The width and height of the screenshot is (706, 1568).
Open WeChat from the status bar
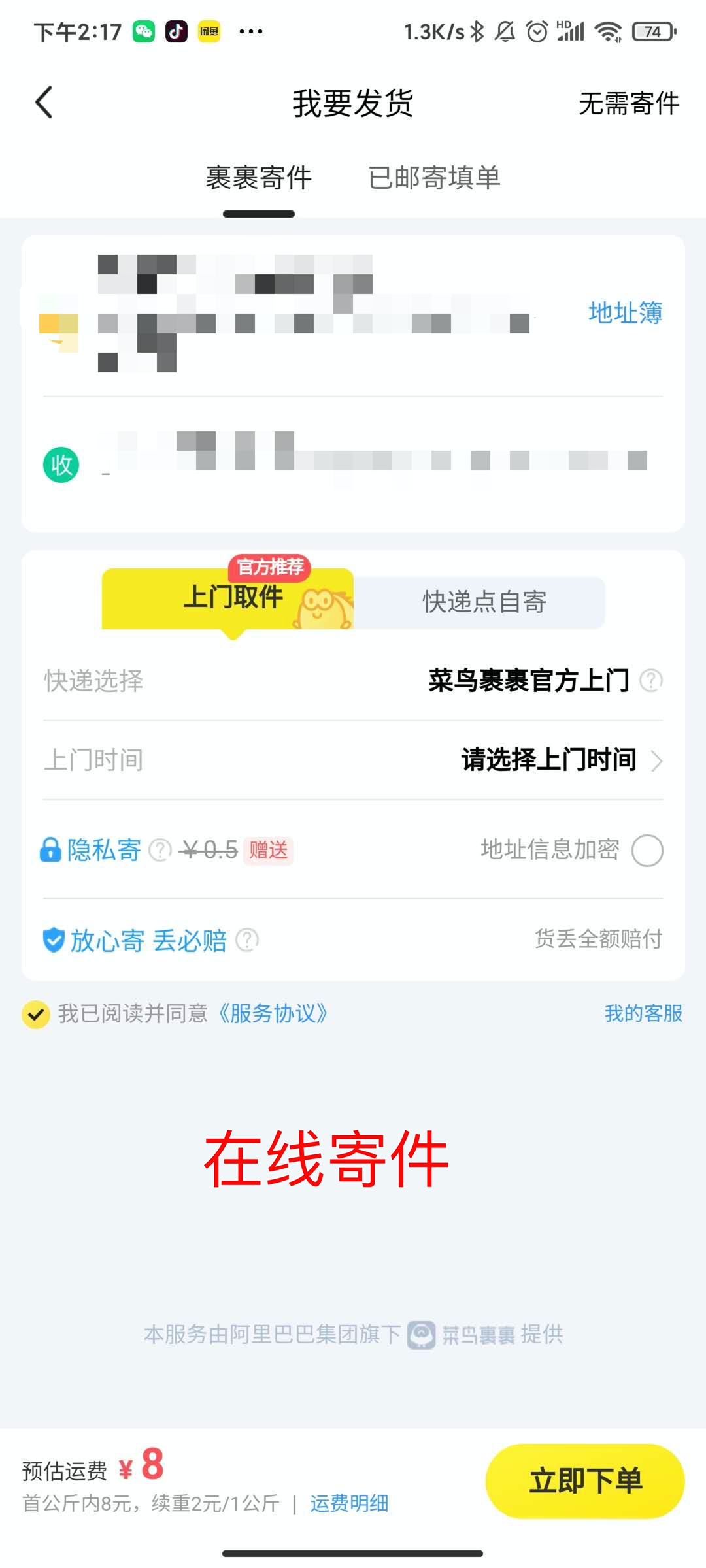click(145, 30)
